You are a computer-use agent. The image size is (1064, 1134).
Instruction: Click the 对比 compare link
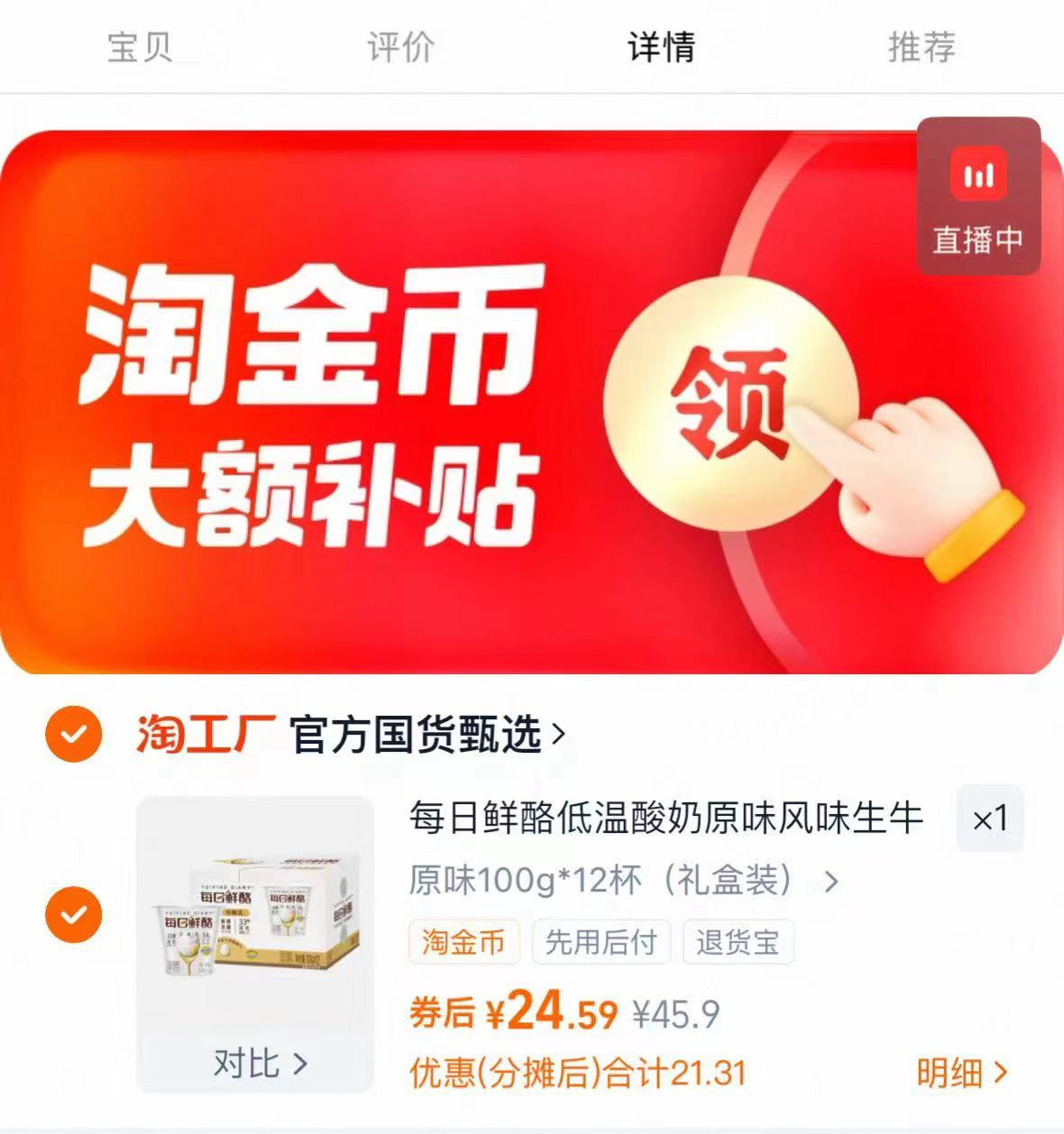click(256, 1063)
